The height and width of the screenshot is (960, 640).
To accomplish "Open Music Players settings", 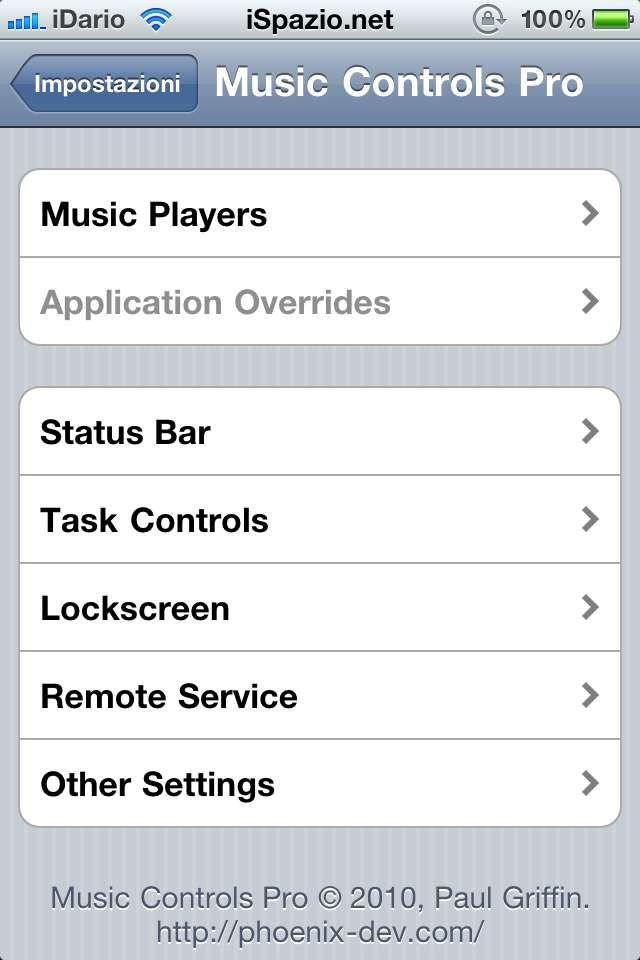I will [x=320, y=214].
